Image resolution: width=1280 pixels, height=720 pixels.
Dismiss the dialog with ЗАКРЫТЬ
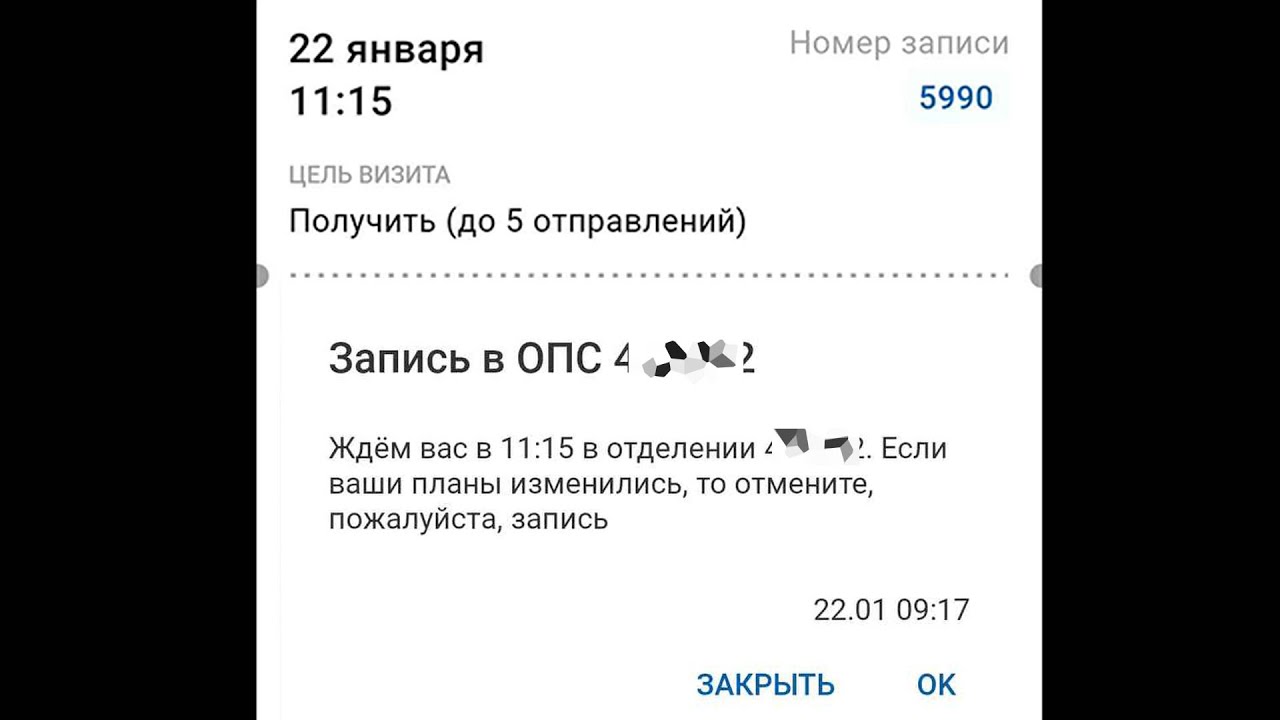765,685
